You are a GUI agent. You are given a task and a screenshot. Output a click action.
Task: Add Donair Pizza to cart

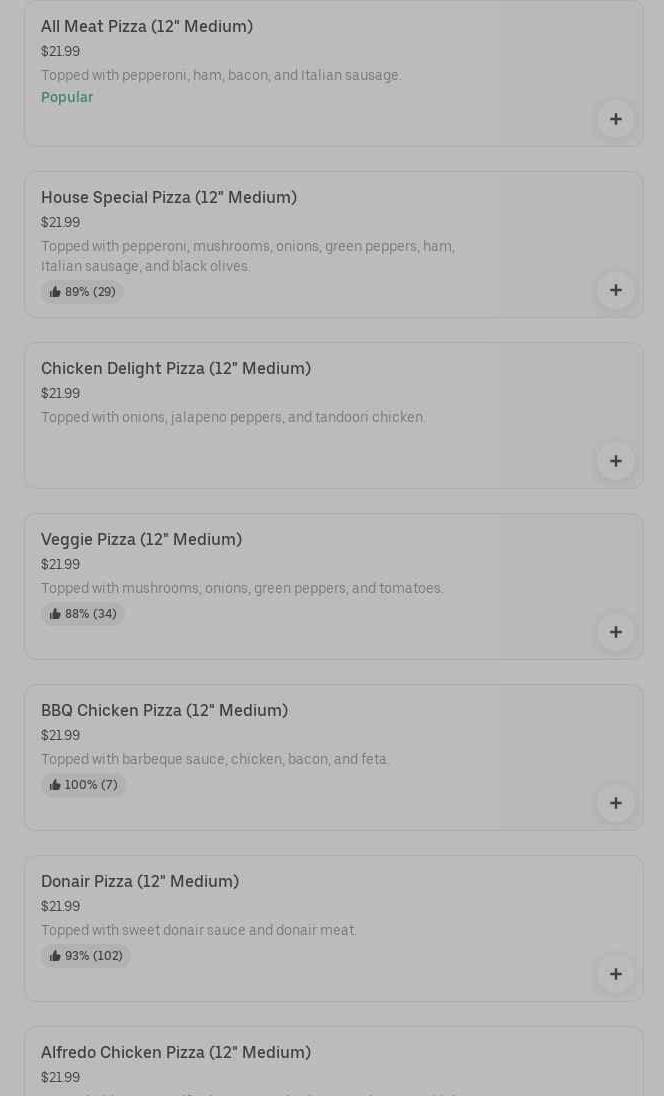click(615, 974)
